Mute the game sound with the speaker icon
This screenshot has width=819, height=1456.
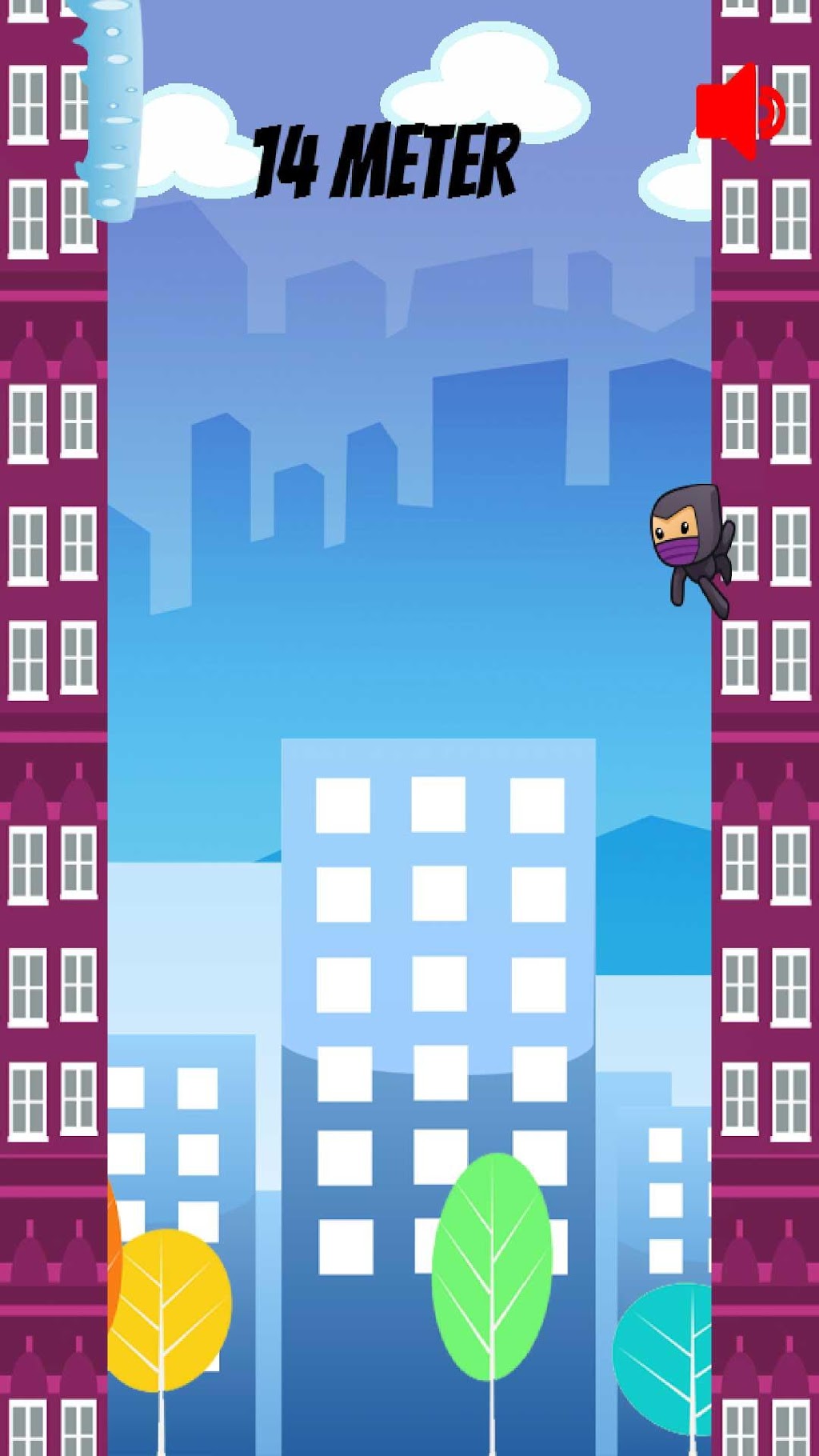pyautogui.click(x=739, y=112)
